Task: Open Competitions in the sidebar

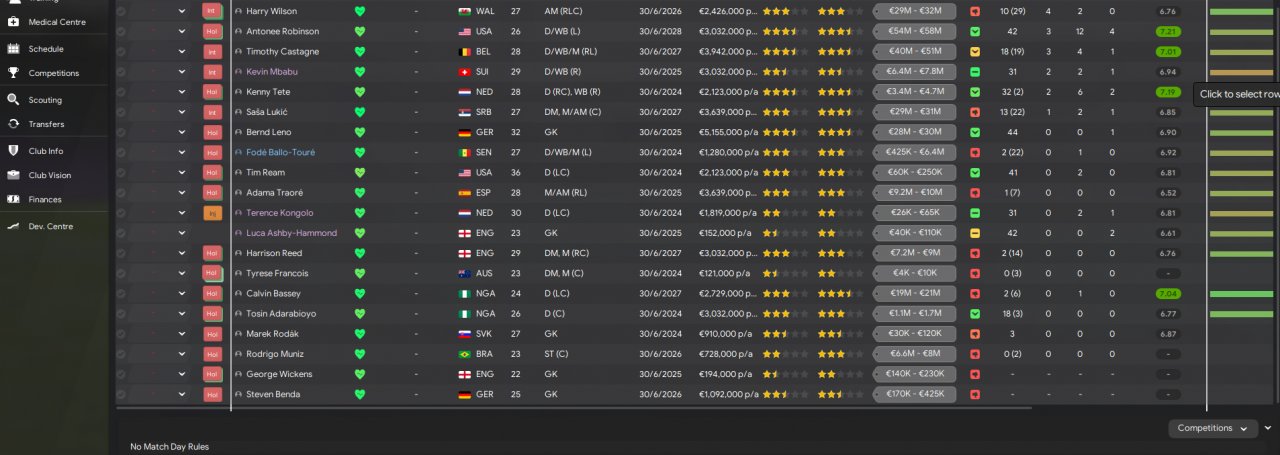Action: click(x=53, y=73)
